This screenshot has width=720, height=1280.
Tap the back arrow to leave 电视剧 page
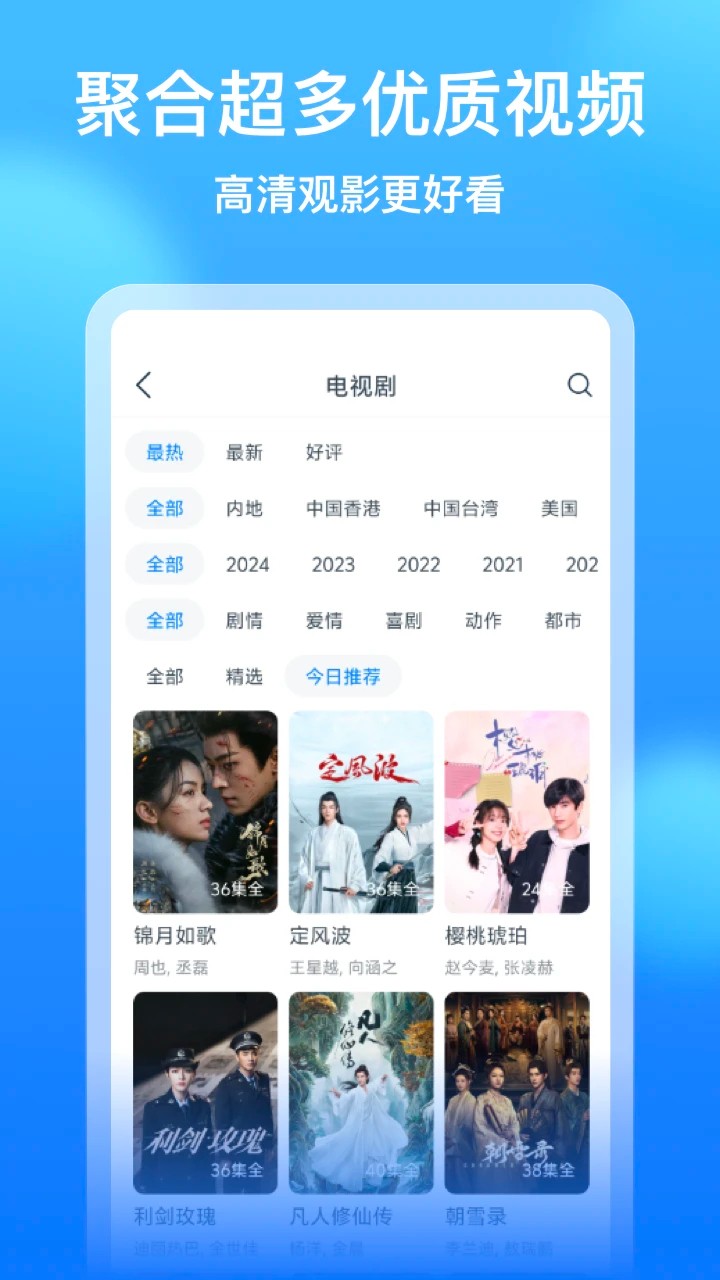pos(143,384)
